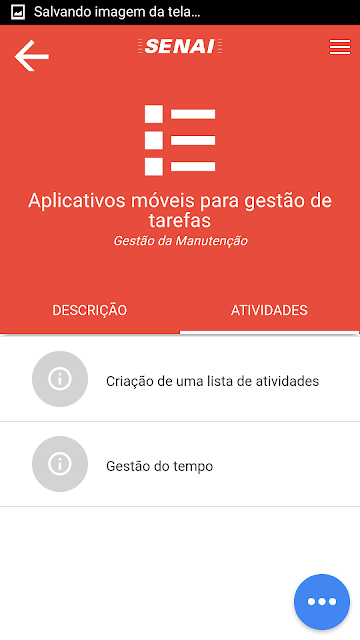Open the hamburger menu
Screen dimensions: 360x640
[340, 47]
